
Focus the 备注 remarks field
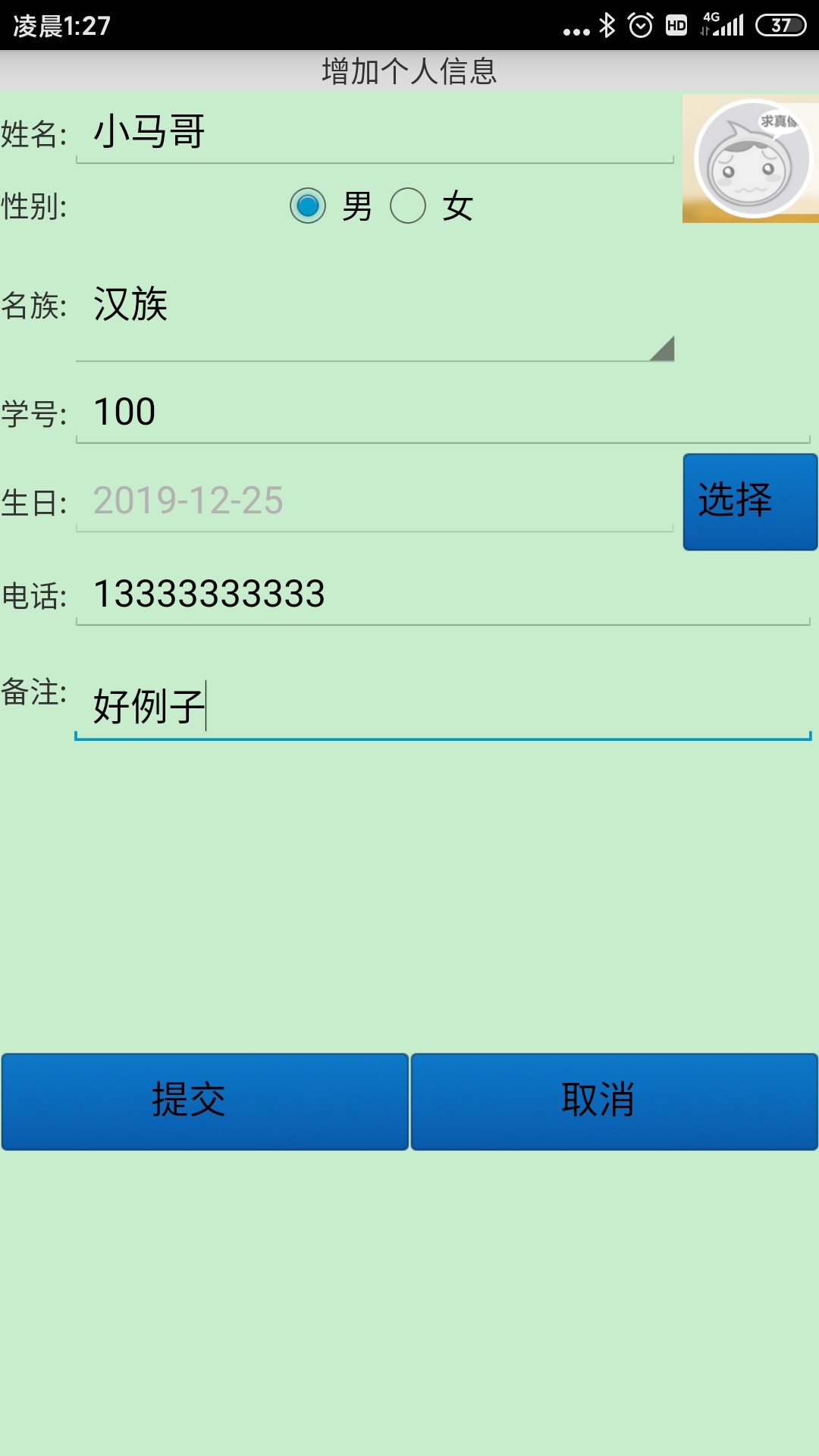(443, 707)
